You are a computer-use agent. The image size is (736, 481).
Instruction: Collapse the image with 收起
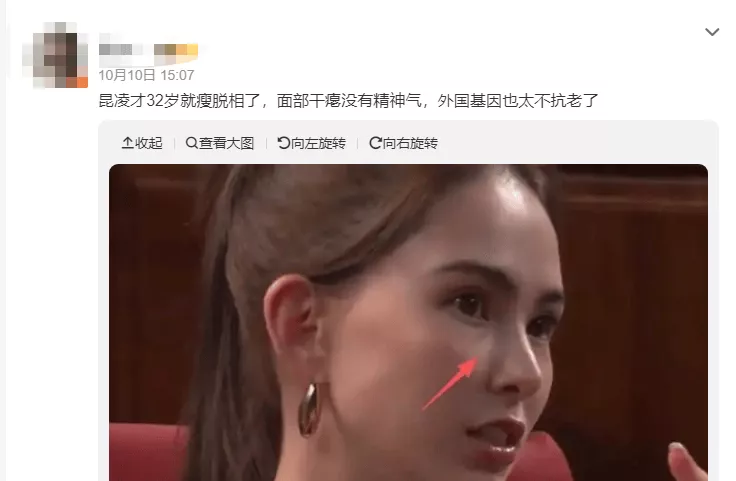142,143
